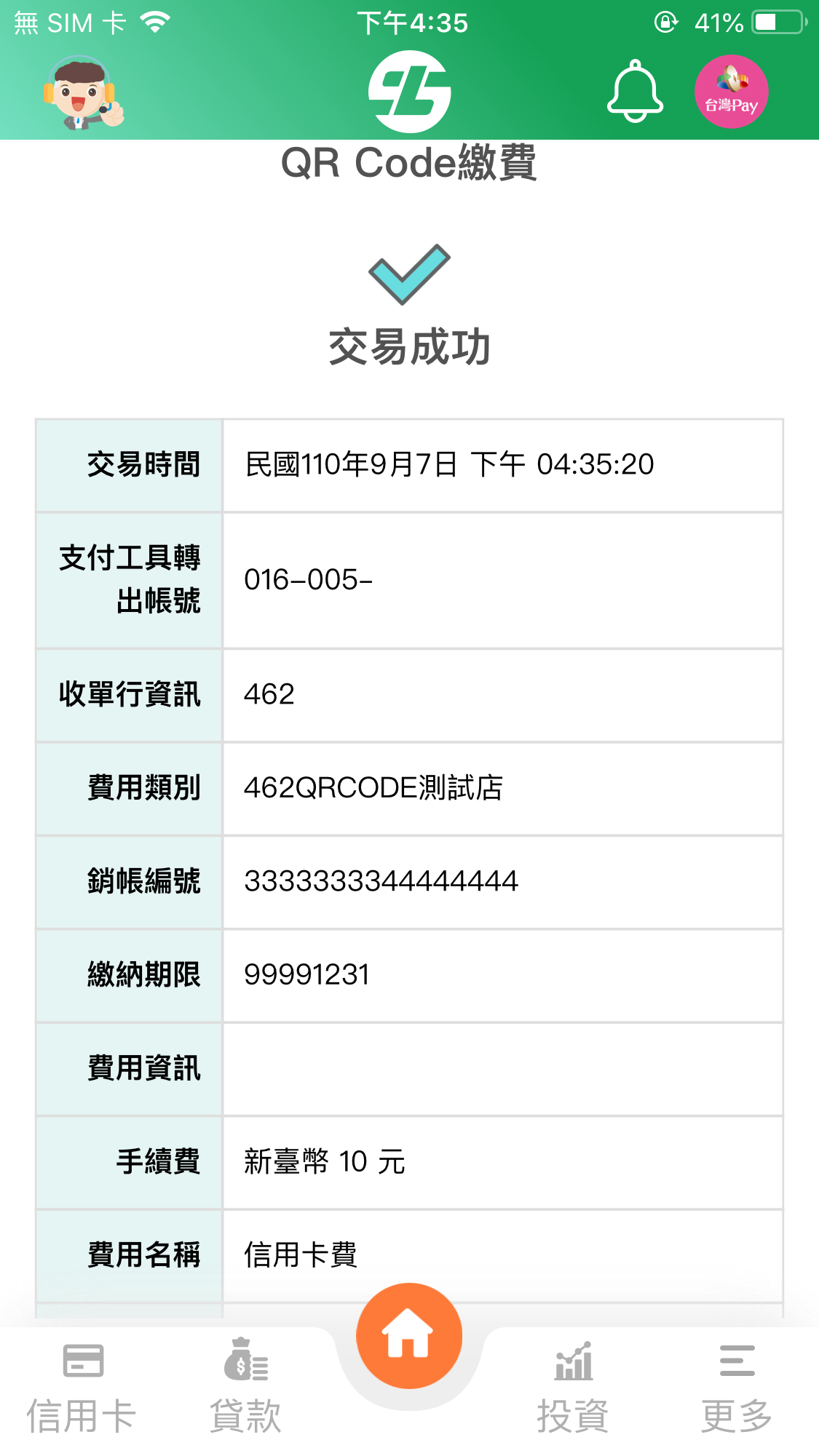Go to the orange home button
This screenshot has height=1456, width=819.
[x=409, y=1336]
